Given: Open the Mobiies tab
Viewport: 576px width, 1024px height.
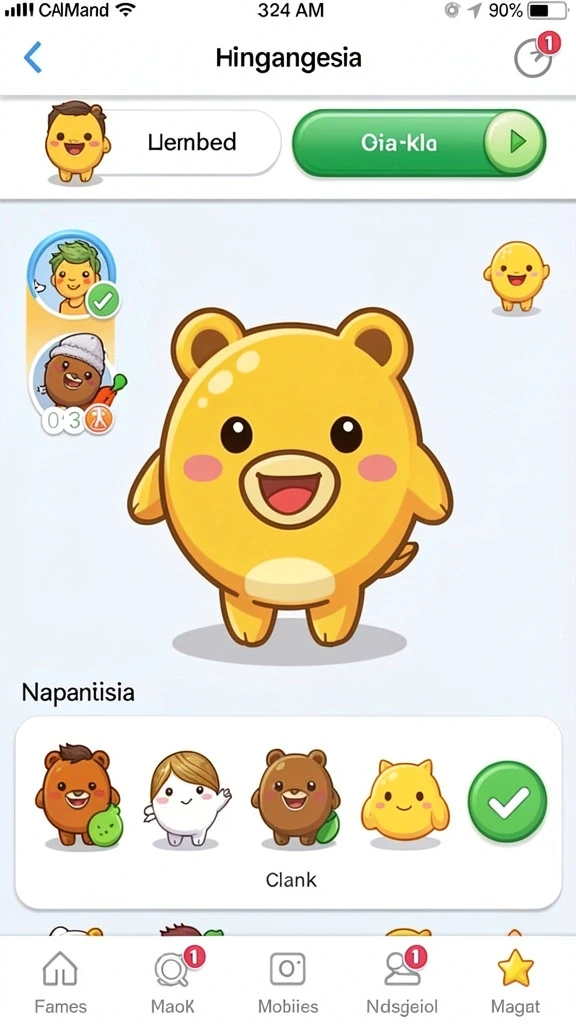Looking at the screenshot, I should (x=288, y=981).
